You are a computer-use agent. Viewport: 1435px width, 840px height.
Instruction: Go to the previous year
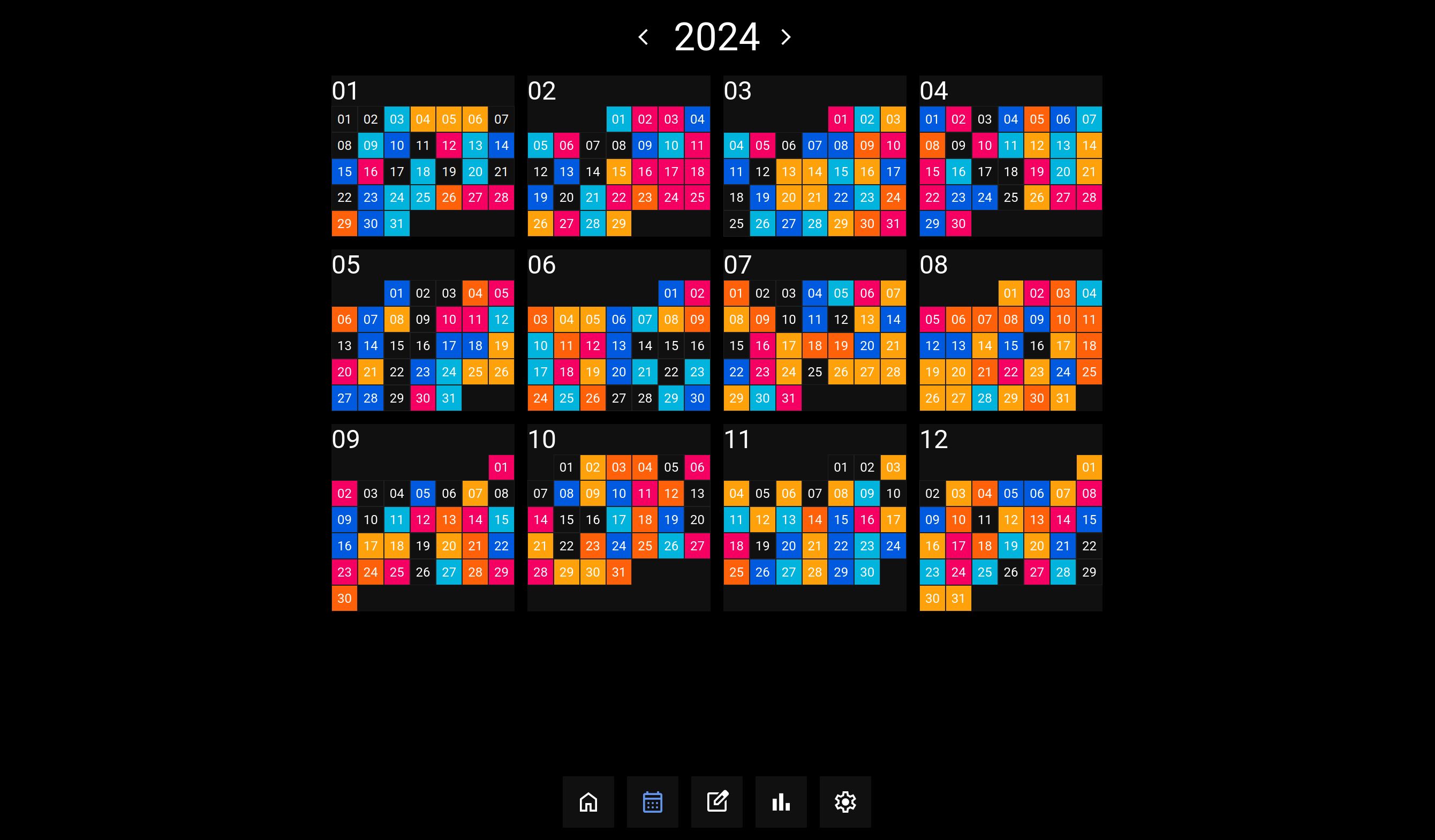(644, 37)
